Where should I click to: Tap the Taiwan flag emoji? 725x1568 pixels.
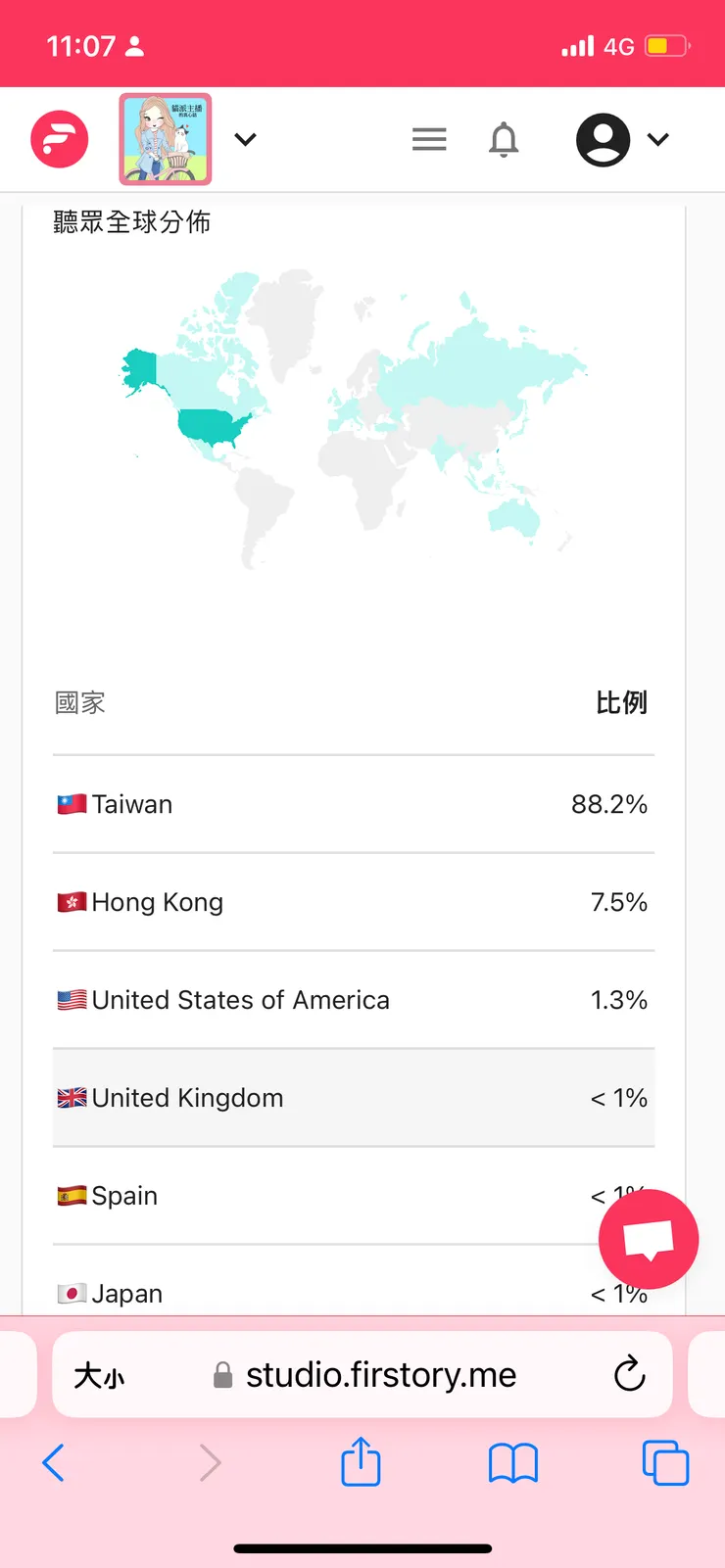(71, 803)
